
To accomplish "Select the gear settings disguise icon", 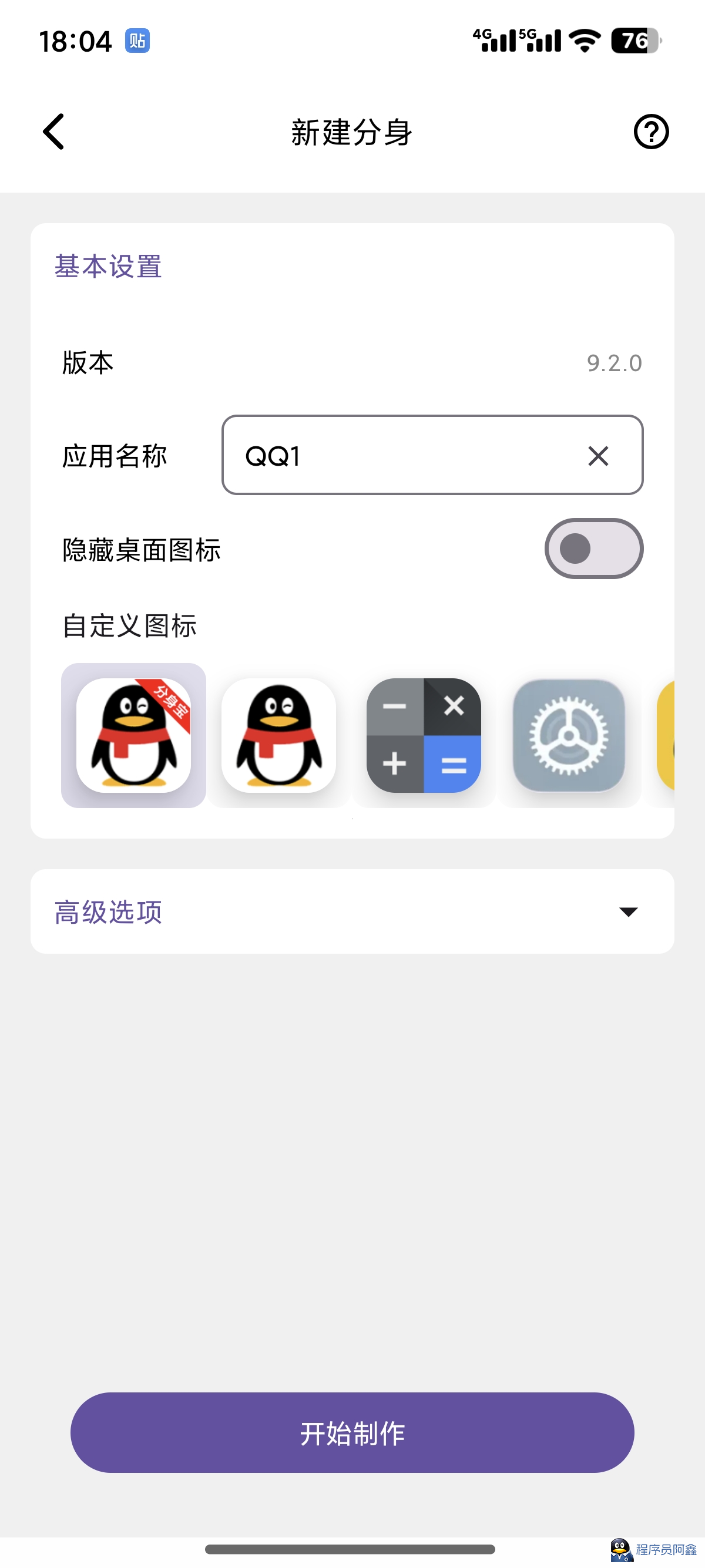I will pyautogui.click(x=569, y=735).
